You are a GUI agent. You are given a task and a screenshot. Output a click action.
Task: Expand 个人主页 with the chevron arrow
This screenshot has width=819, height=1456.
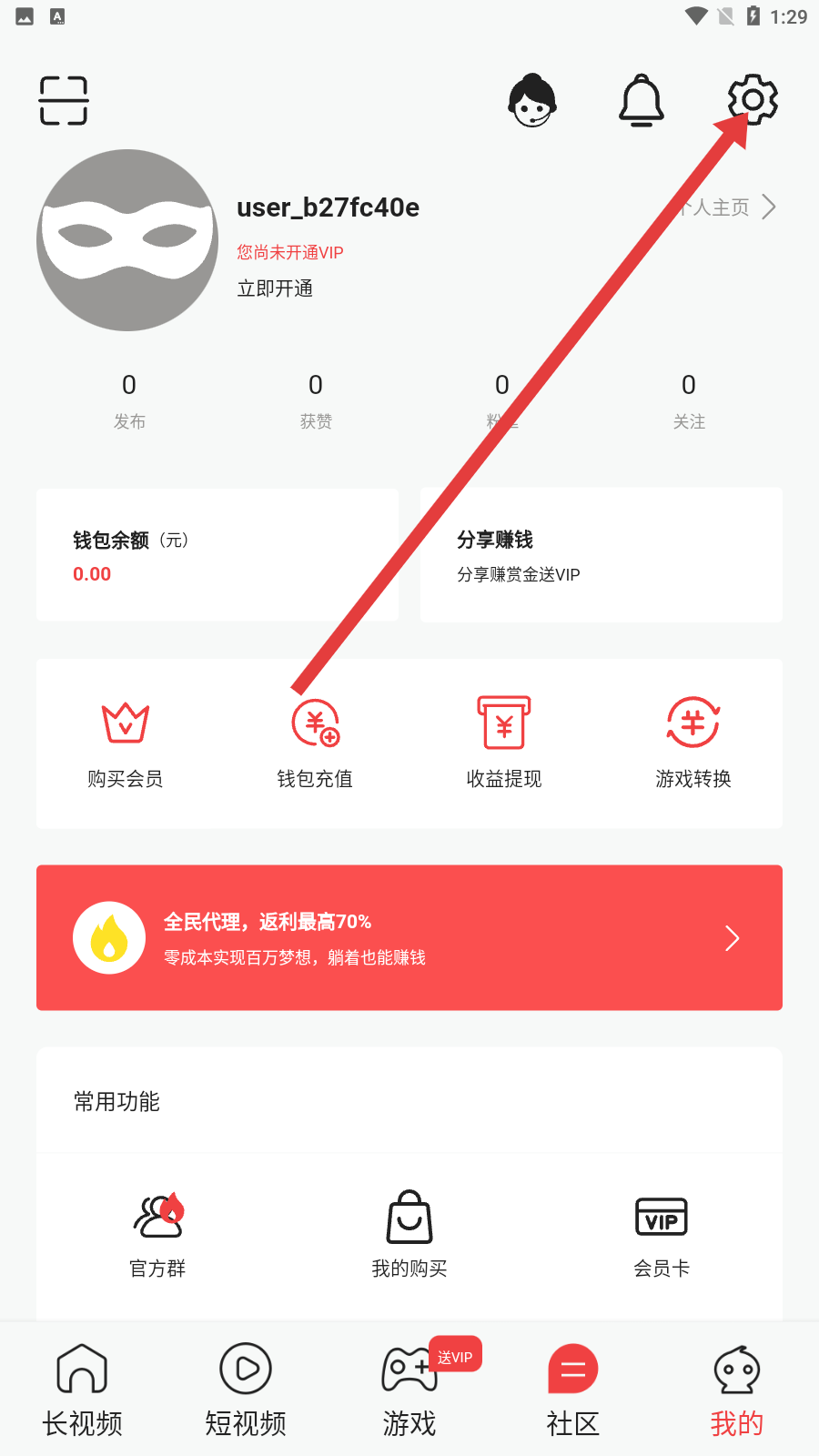769,207
